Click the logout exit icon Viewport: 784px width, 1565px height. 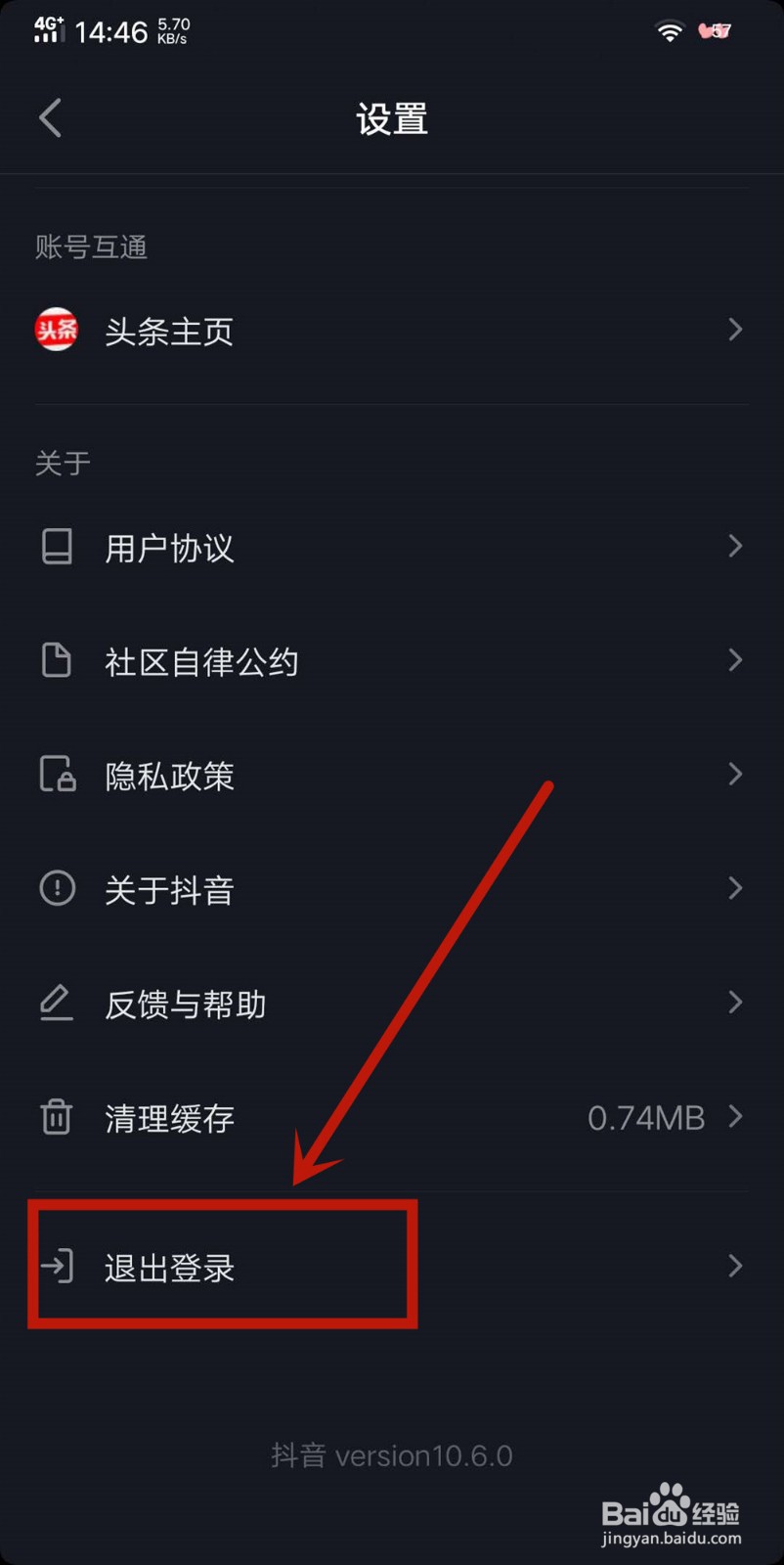[x=58, y=1268]
